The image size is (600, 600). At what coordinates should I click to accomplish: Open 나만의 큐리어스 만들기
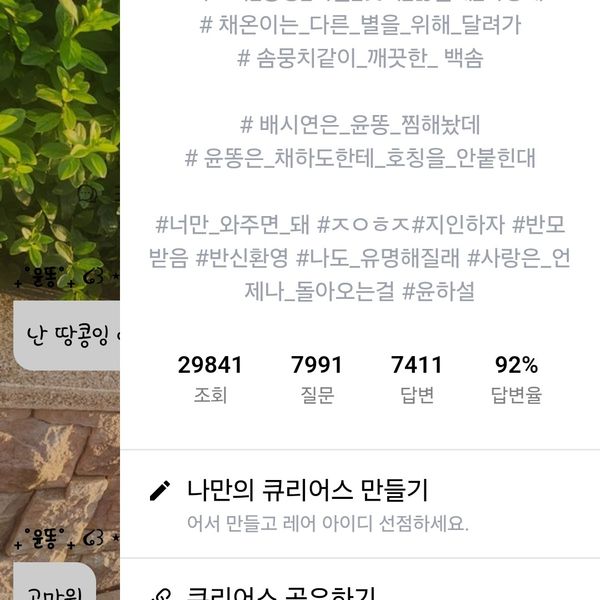pos(308,491)
